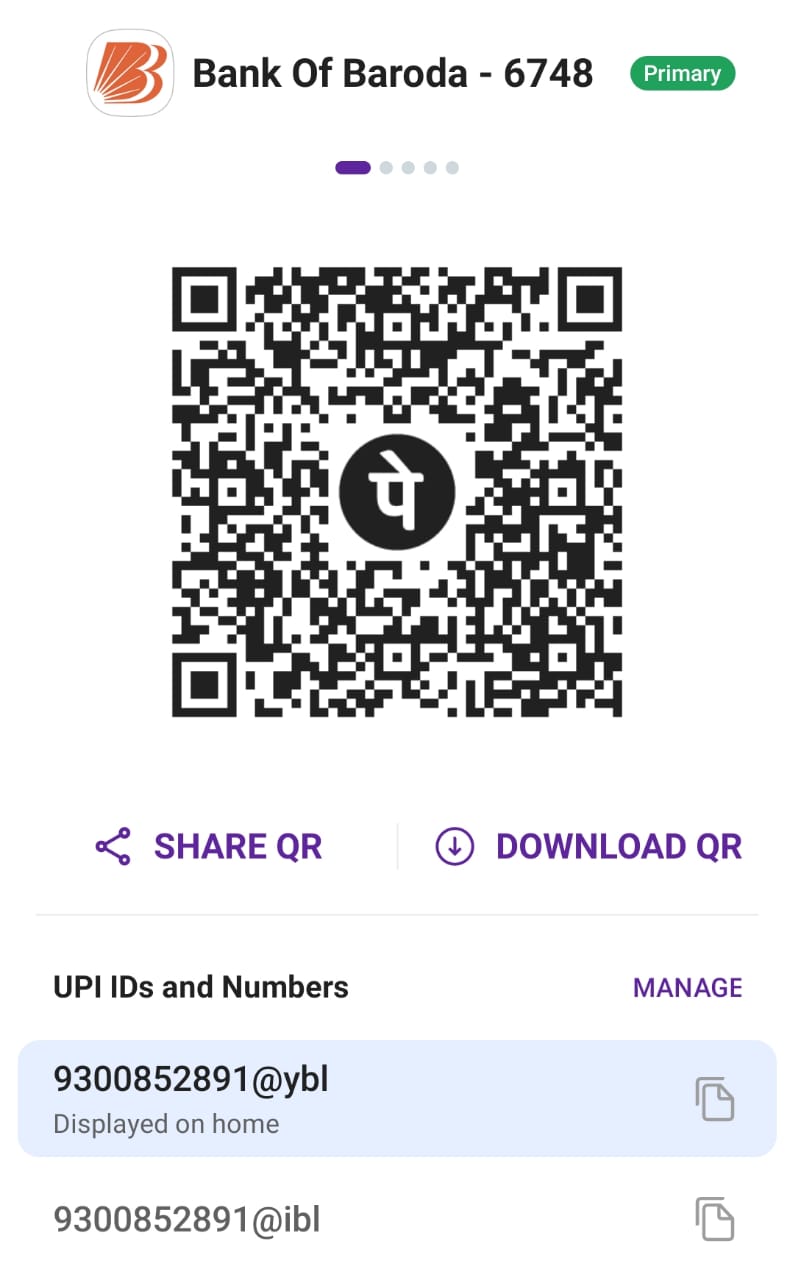Share the QR code
The width and height of the screenshot is (787, 1280).
208,846
